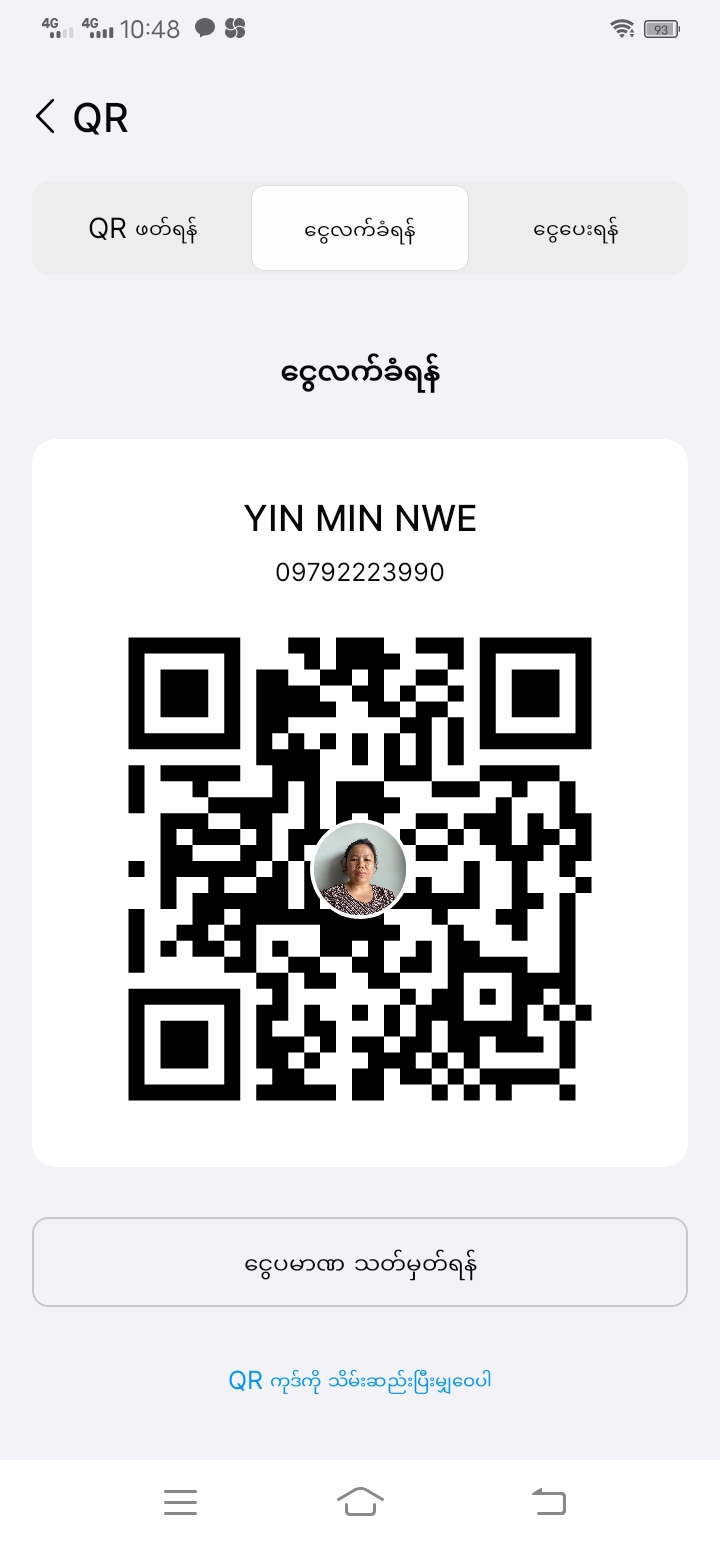Open the QR ကုဒ်ကို သိမ်းဆည်းပြီးမျှဝေပါ link
Viewport: 720px width, 1544px height.
tap(360, 1381)
